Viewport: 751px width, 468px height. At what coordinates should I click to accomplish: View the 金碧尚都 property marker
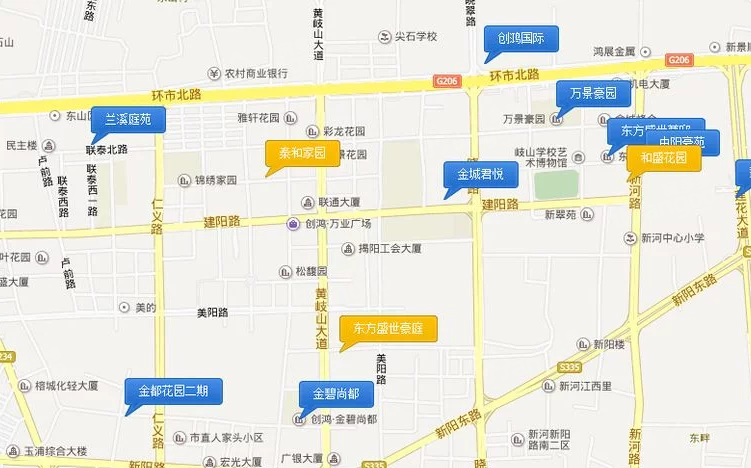click(335, 393)
